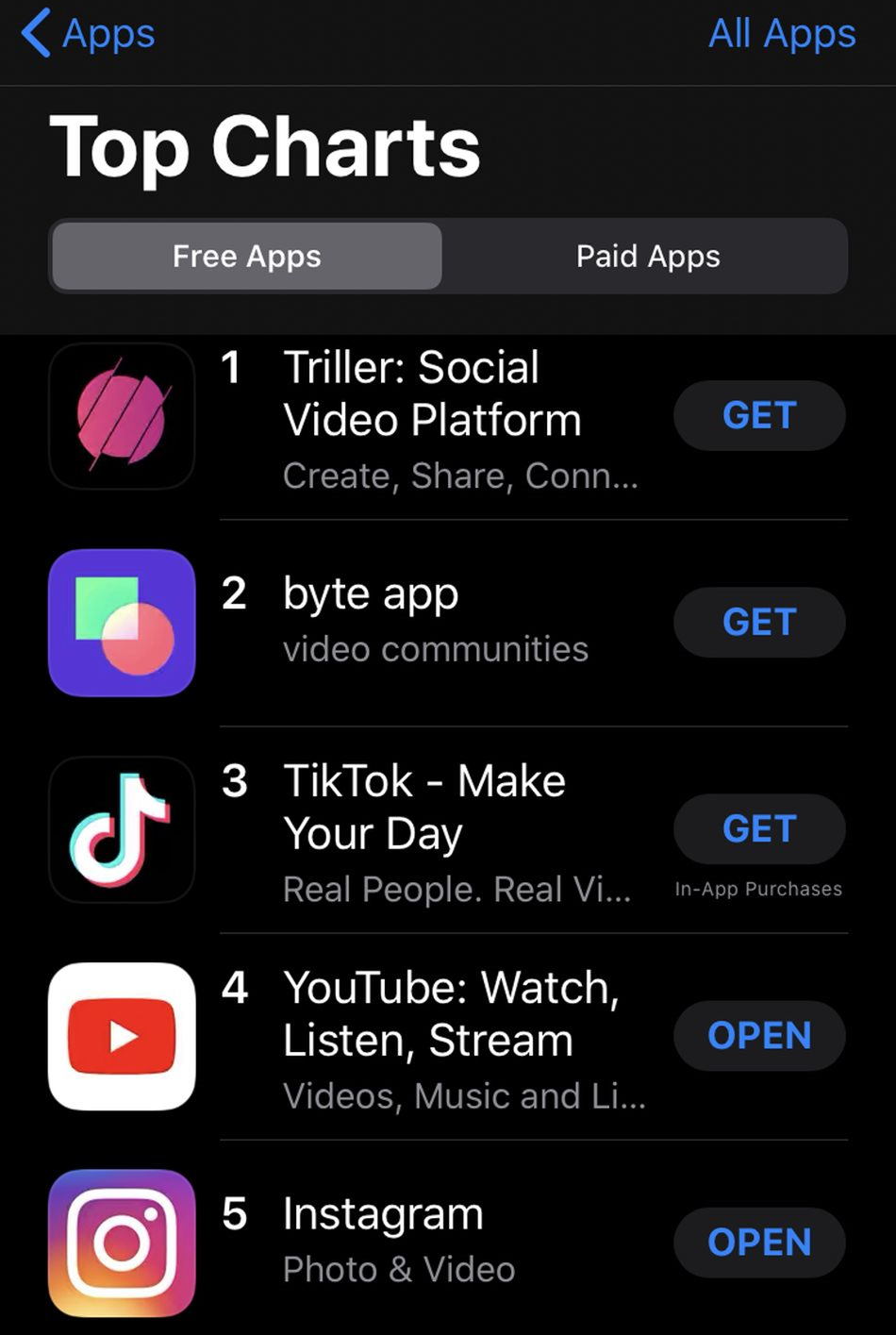Tap the byte app icon

(121, 623)
